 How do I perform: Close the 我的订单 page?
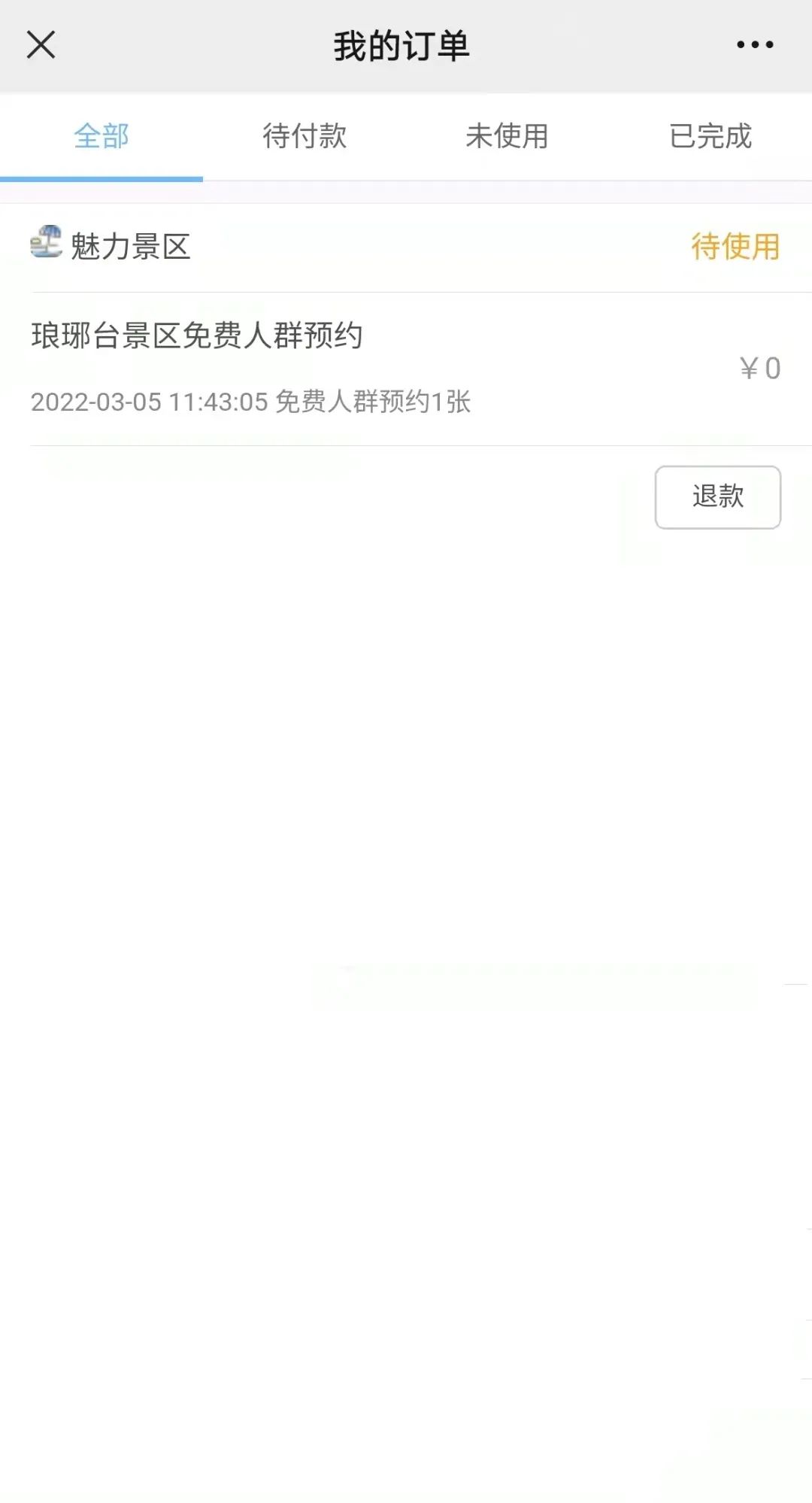[x=41, y=45]
